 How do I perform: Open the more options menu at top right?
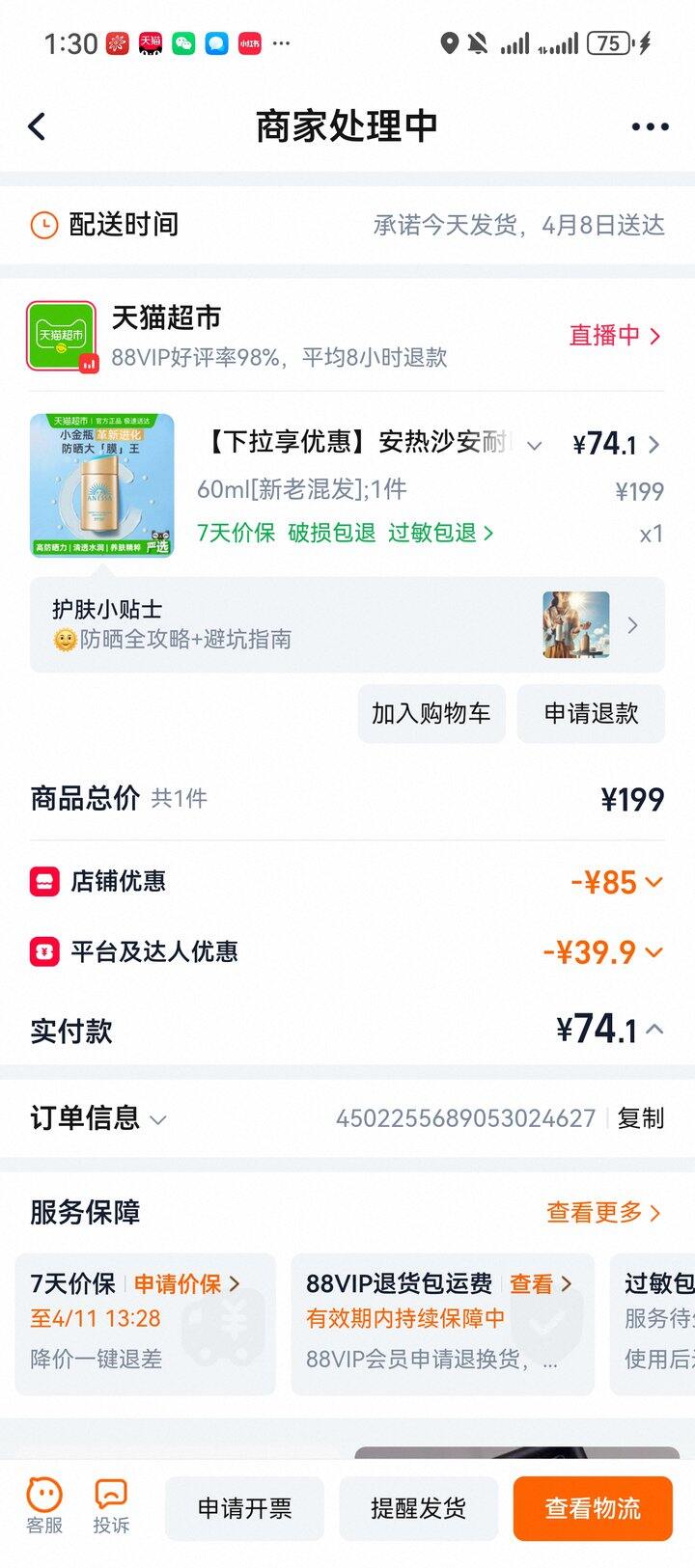[x=648, y=125]
